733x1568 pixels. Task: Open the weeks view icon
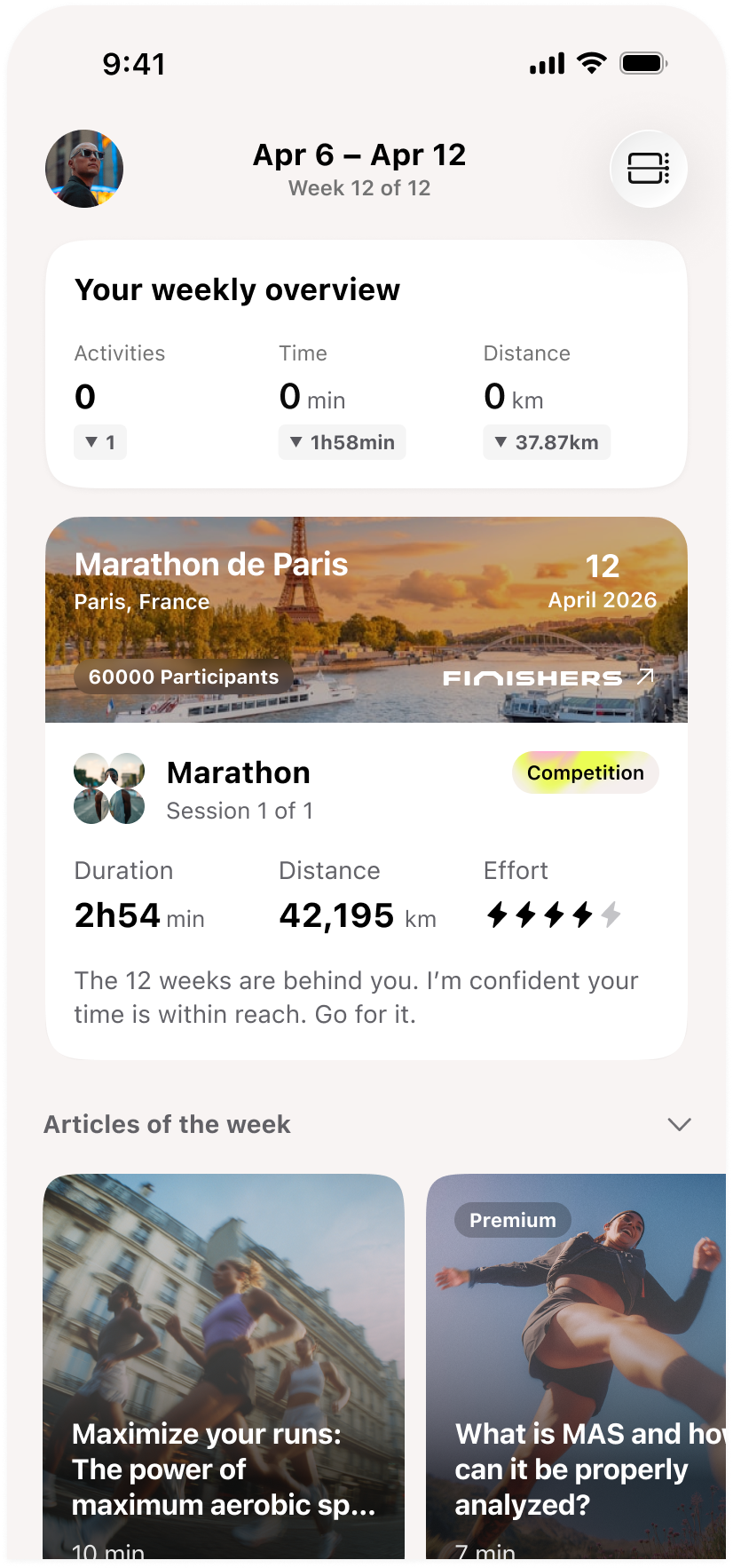coord(649,169)
